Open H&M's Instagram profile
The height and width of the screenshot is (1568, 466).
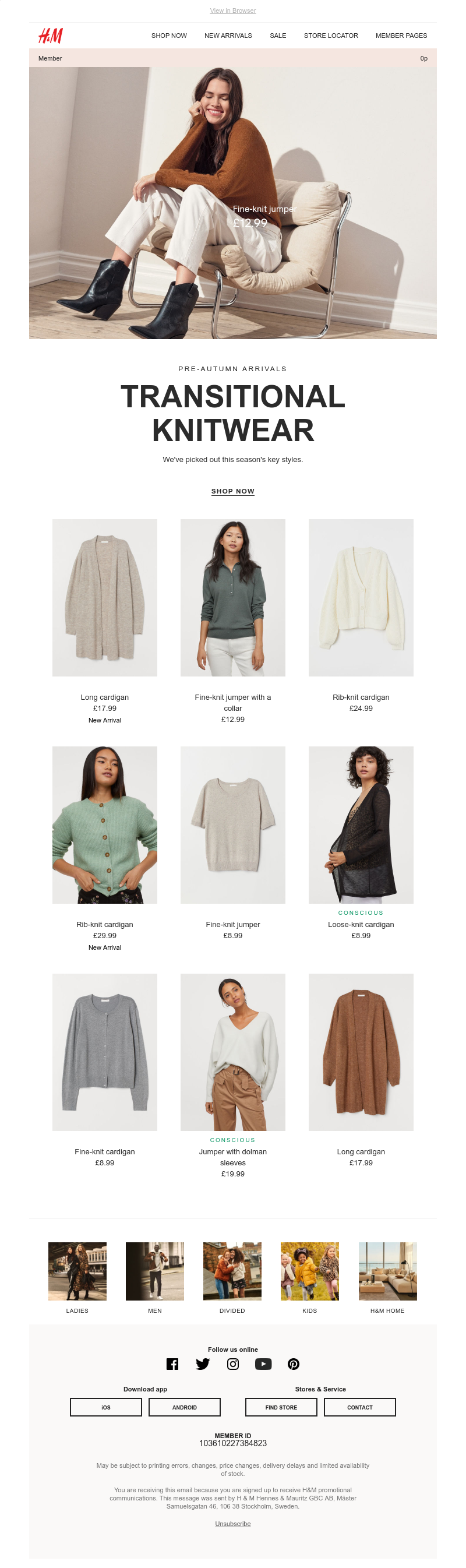click(x=232, y=1364)
